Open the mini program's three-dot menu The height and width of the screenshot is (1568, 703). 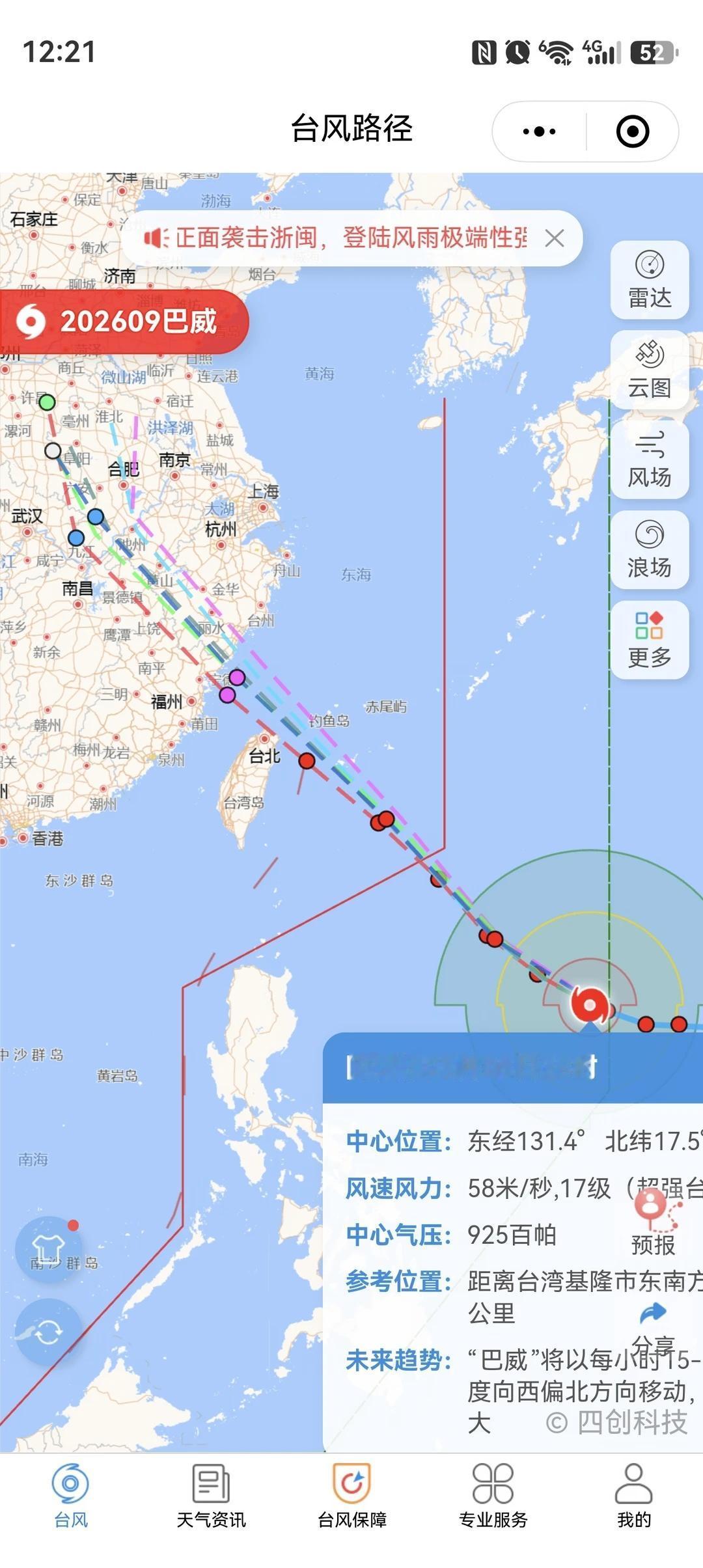point(539,131)
